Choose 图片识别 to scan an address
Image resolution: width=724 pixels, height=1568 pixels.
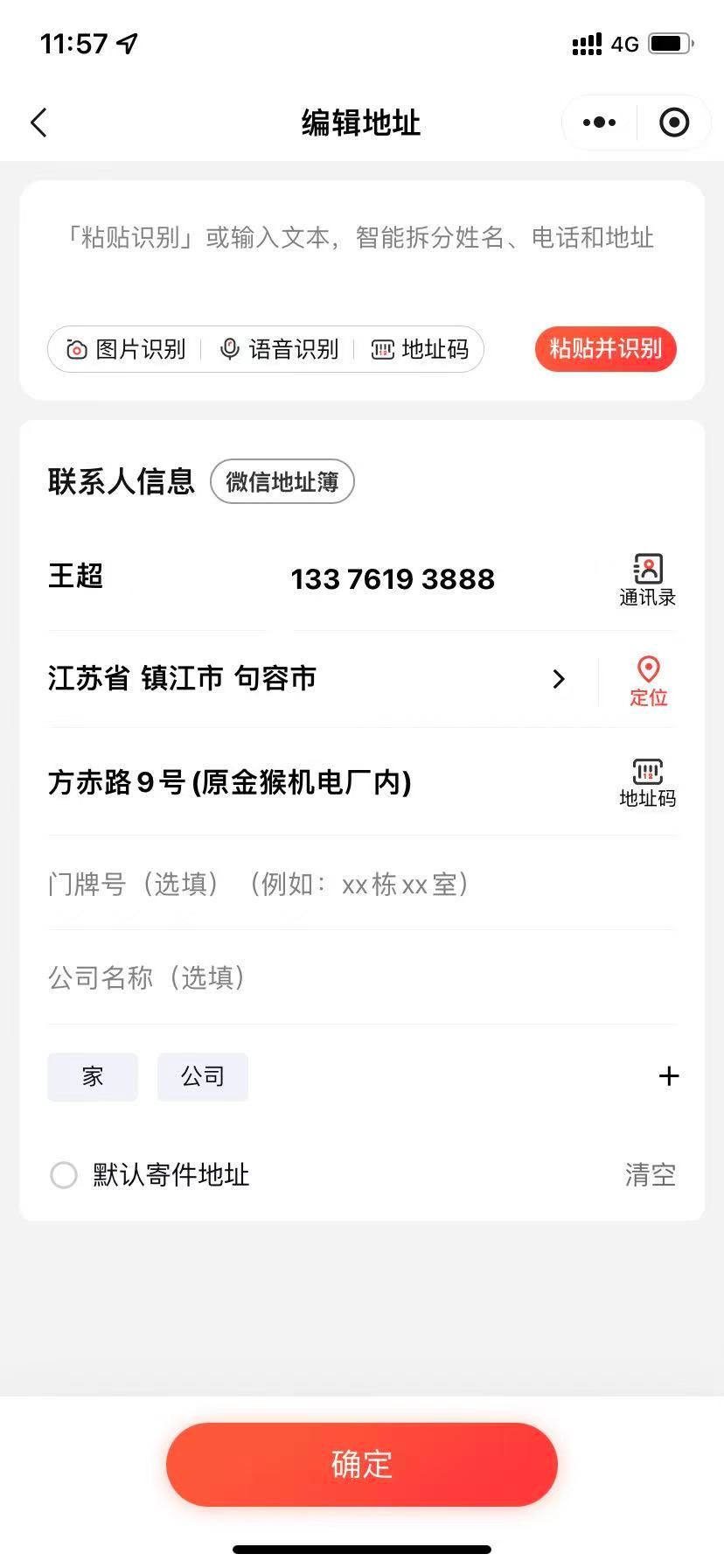[x=127, y=350]
